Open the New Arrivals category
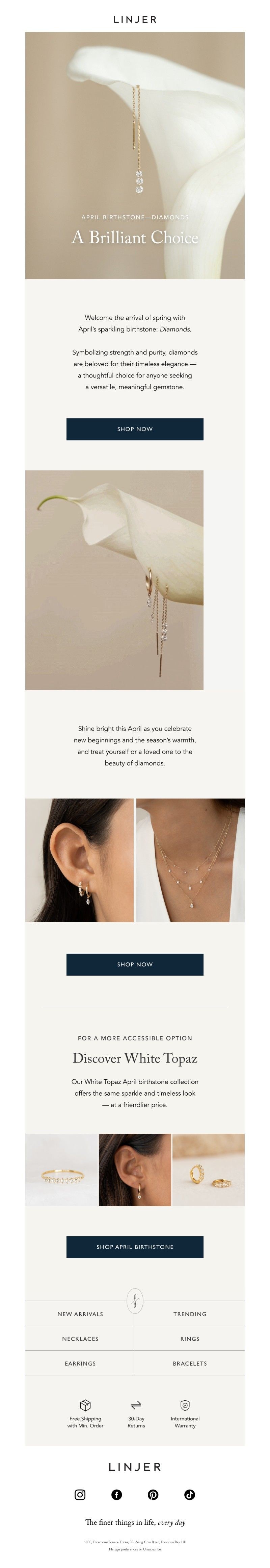 pyautogui.click(x=80, y=1314)
